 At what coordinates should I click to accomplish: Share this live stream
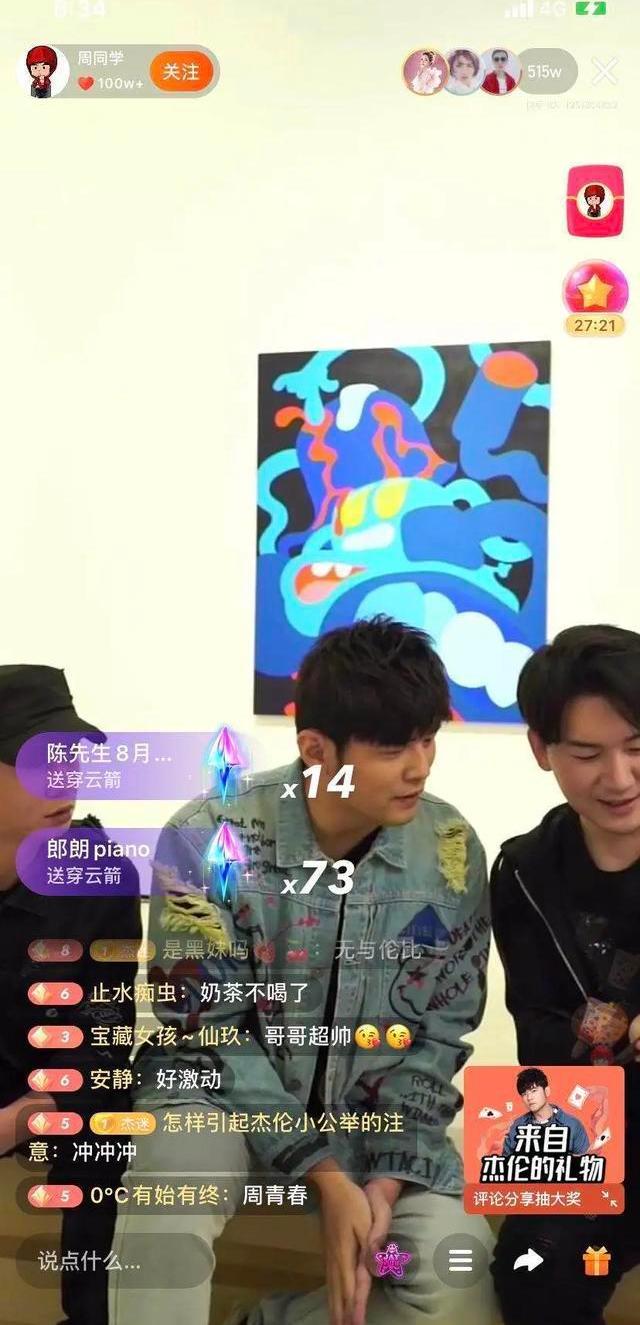[528, 1261]
